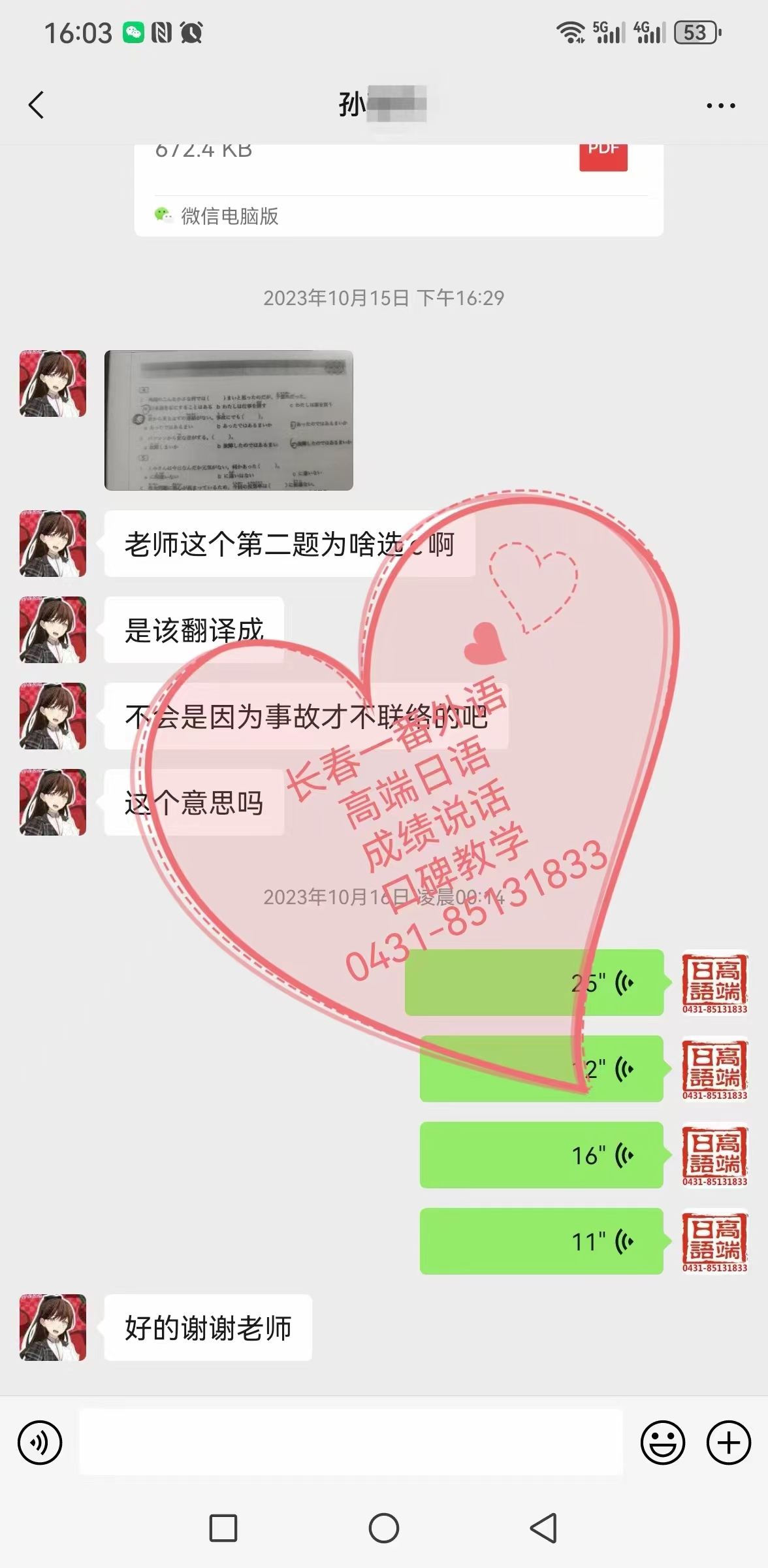Play the 11-second voice message
The height and width of the screenshot is (1568, 768).
(x=541, y=1241)
